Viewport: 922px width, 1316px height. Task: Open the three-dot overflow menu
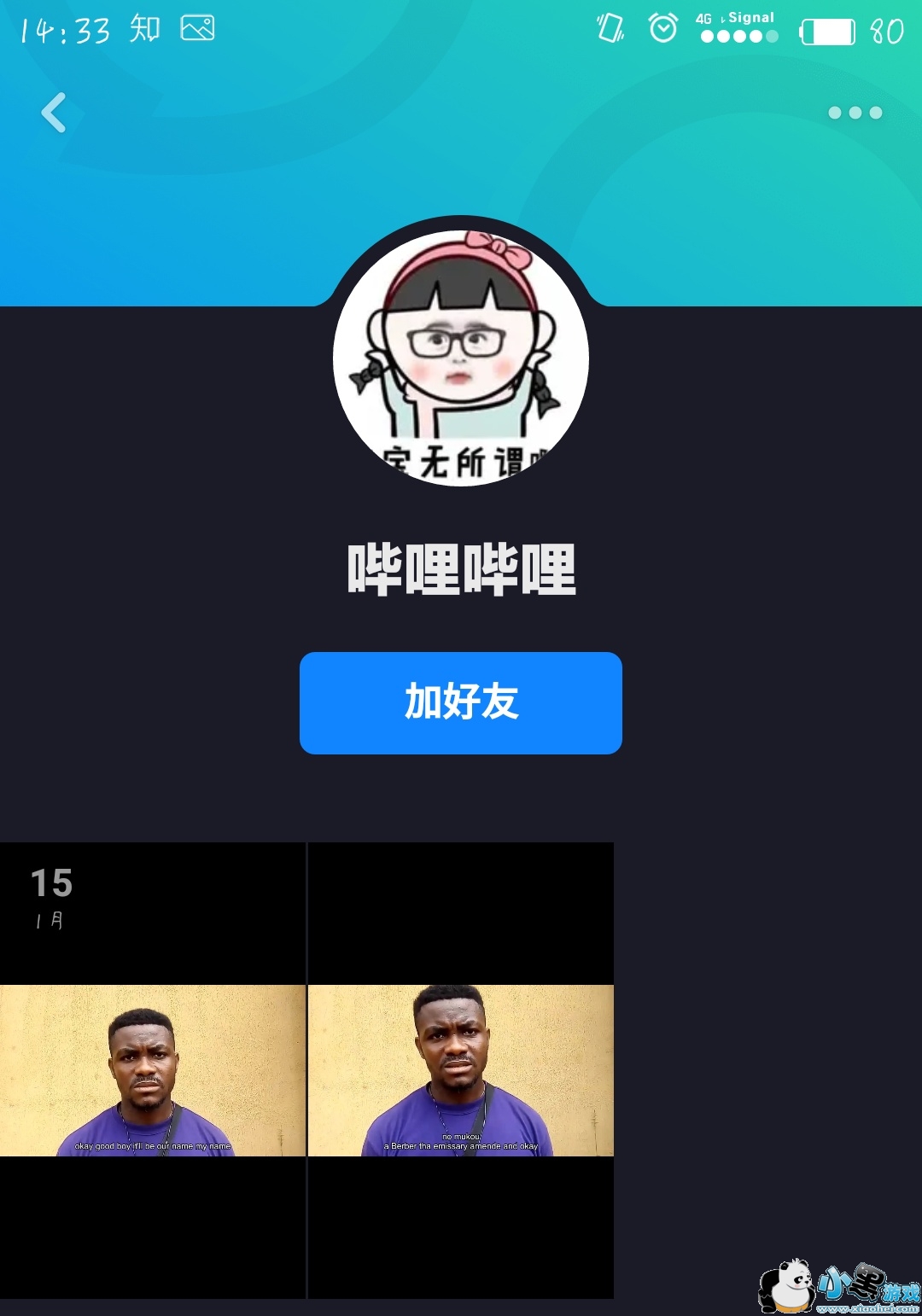[x=855, y=113]
